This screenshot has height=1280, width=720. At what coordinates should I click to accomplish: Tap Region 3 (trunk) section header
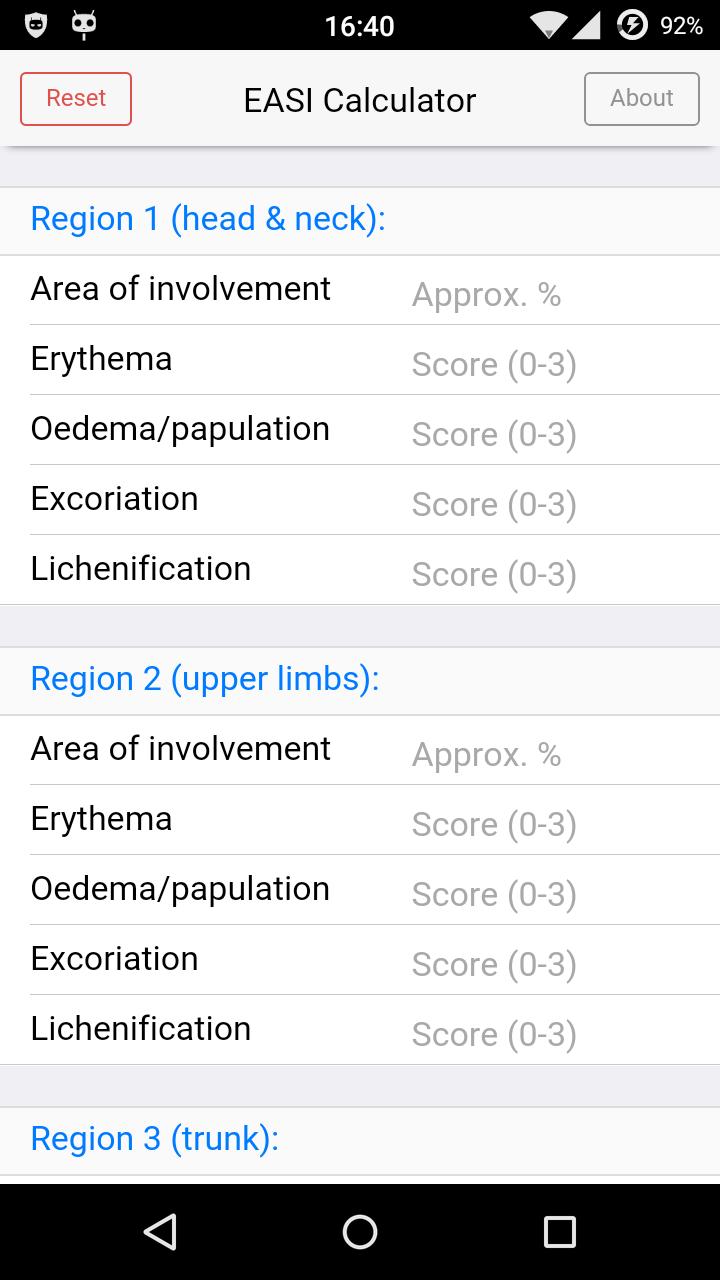[x=154, y=1139]
